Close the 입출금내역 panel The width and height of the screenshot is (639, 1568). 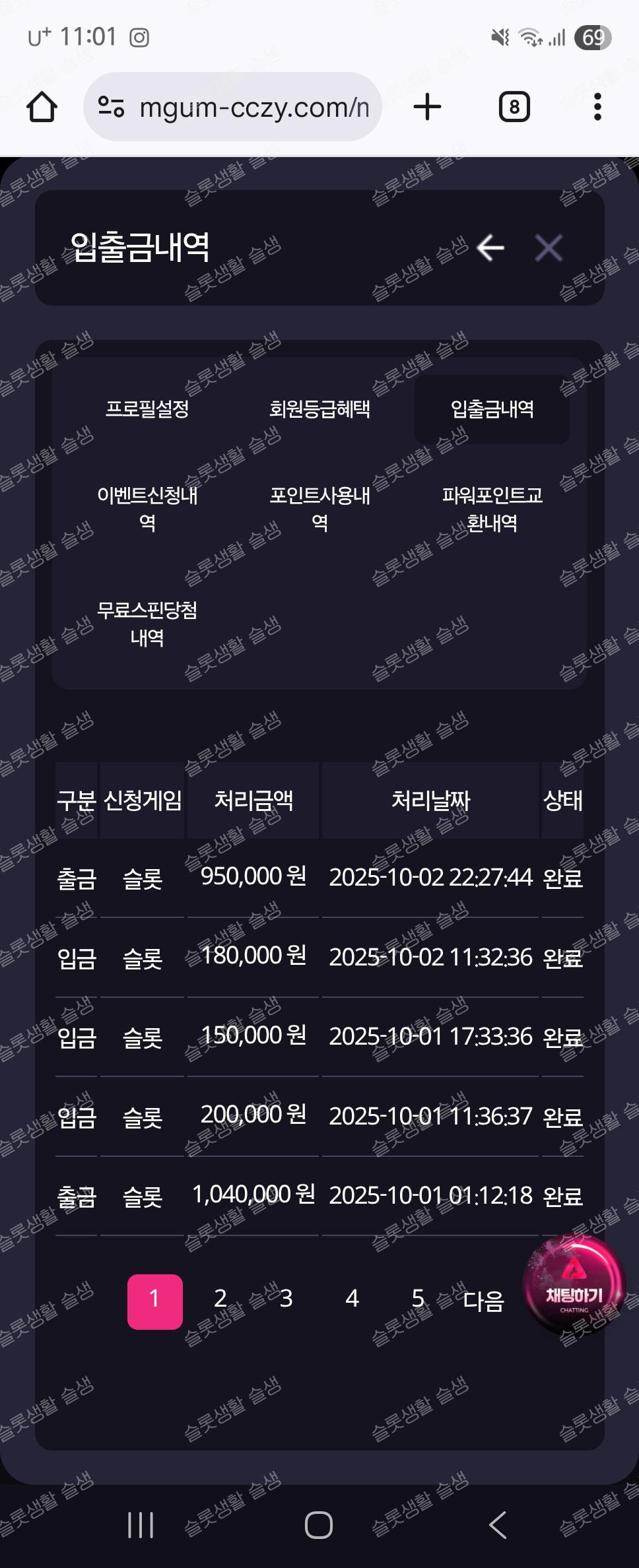tap(549, 248)
